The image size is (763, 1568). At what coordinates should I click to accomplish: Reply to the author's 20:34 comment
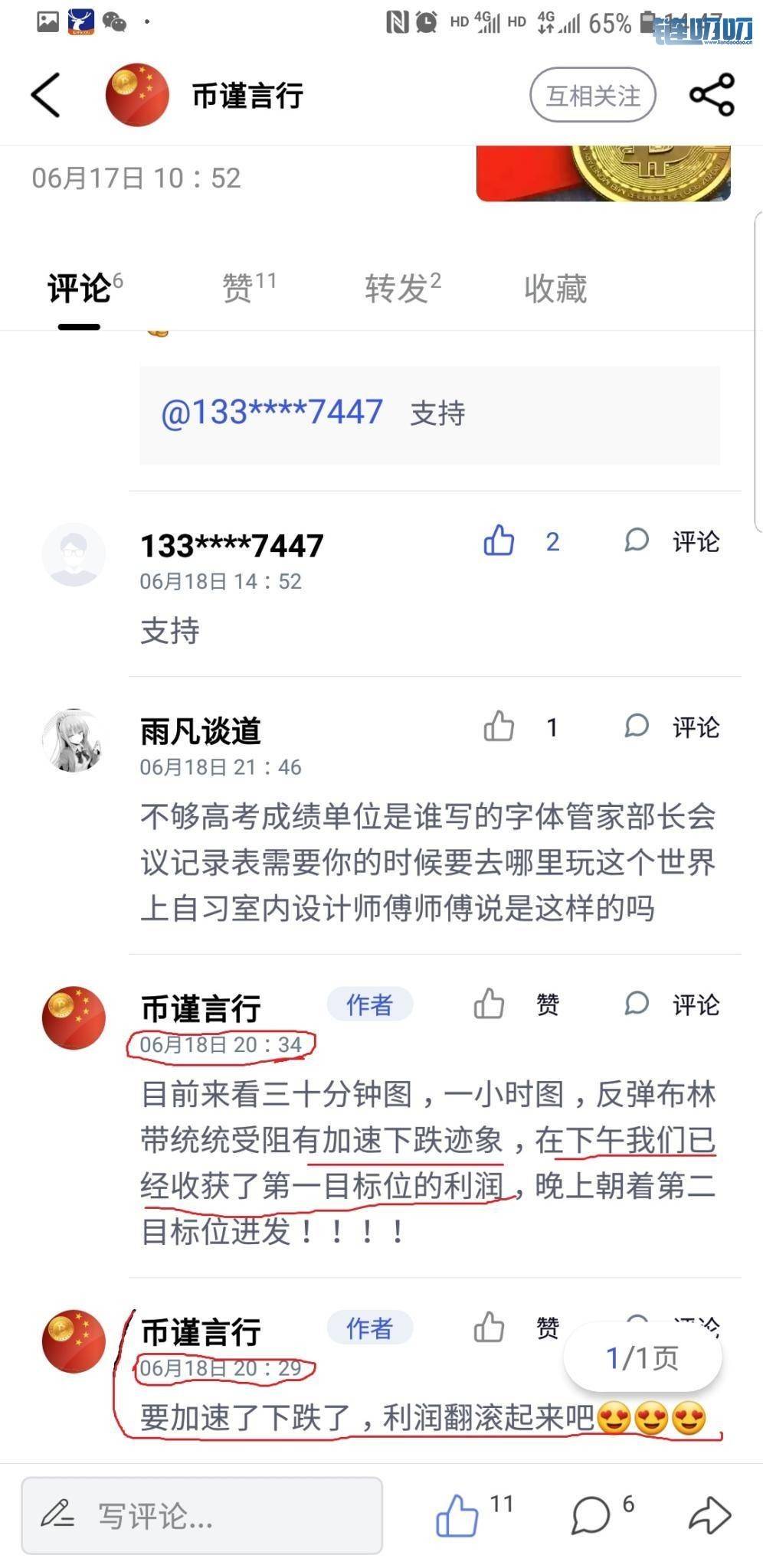coord(673,1004)
